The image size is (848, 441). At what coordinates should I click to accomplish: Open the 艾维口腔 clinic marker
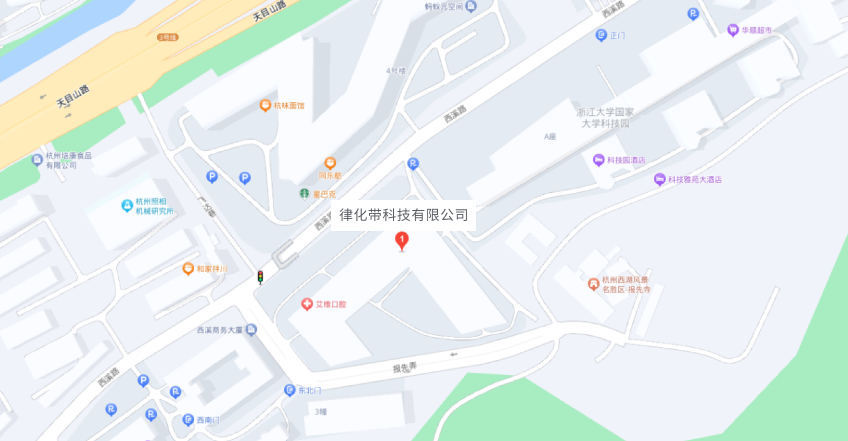[307, 303]
